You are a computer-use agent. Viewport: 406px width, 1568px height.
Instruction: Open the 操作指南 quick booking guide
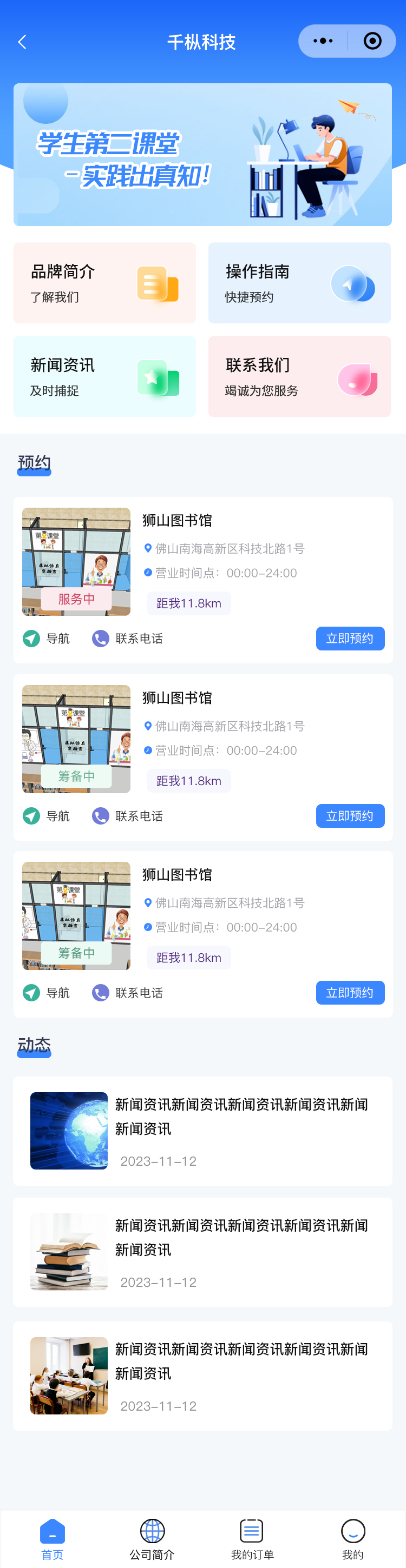click(x=299, y=283)
